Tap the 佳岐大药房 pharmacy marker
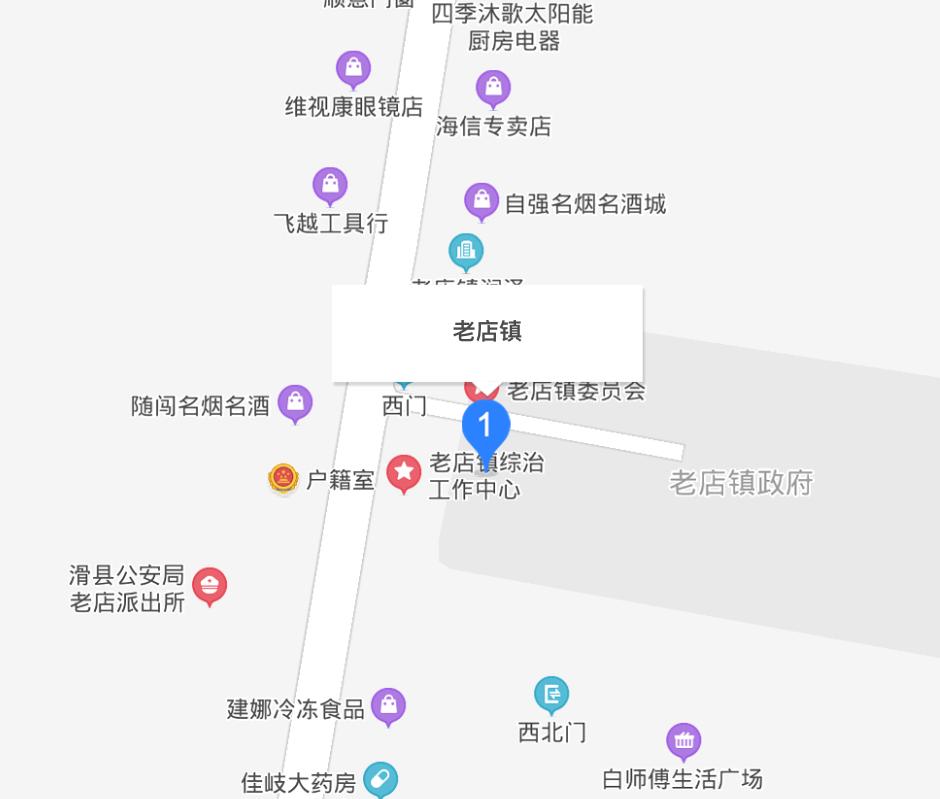 (x=380, y=779)
